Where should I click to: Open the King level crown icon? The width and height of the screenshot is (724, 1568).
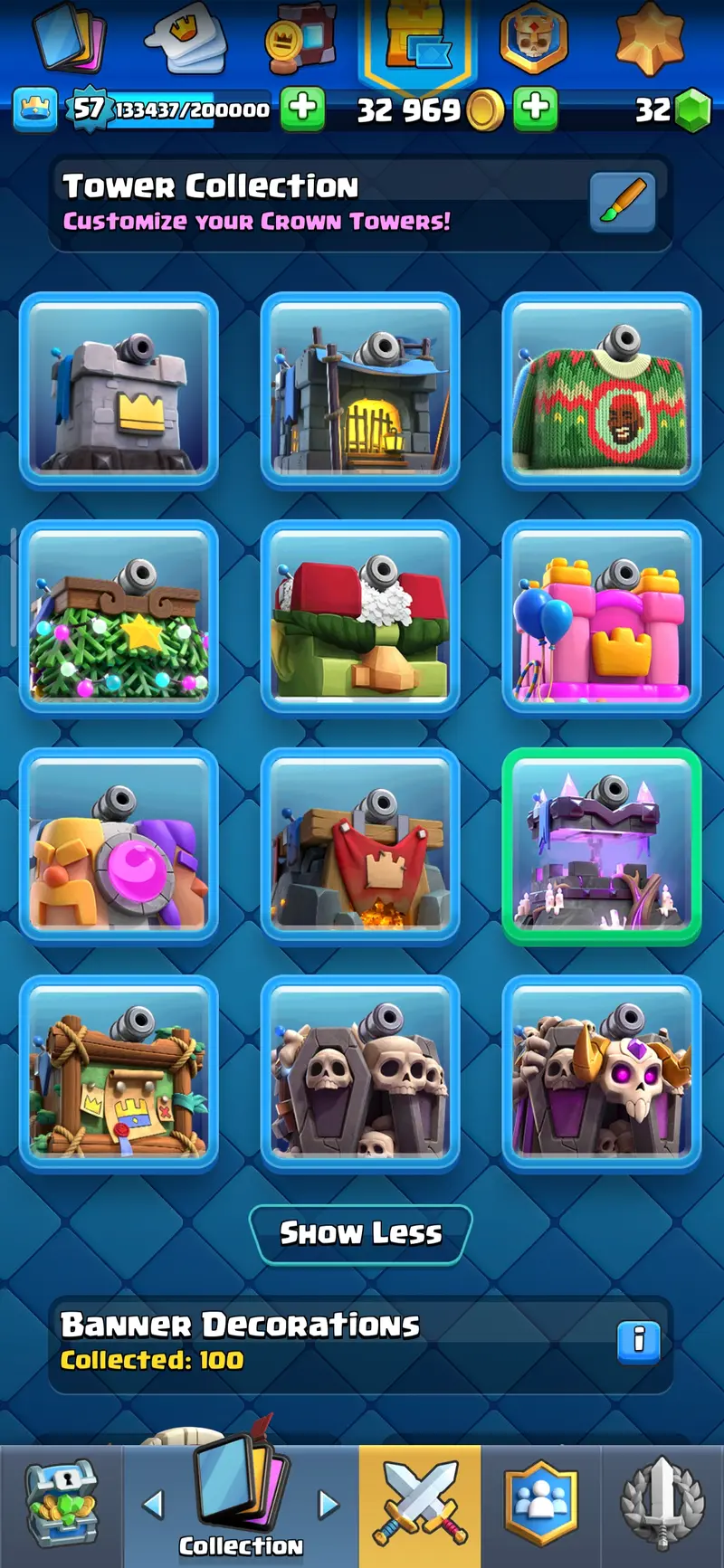[35, 109]
